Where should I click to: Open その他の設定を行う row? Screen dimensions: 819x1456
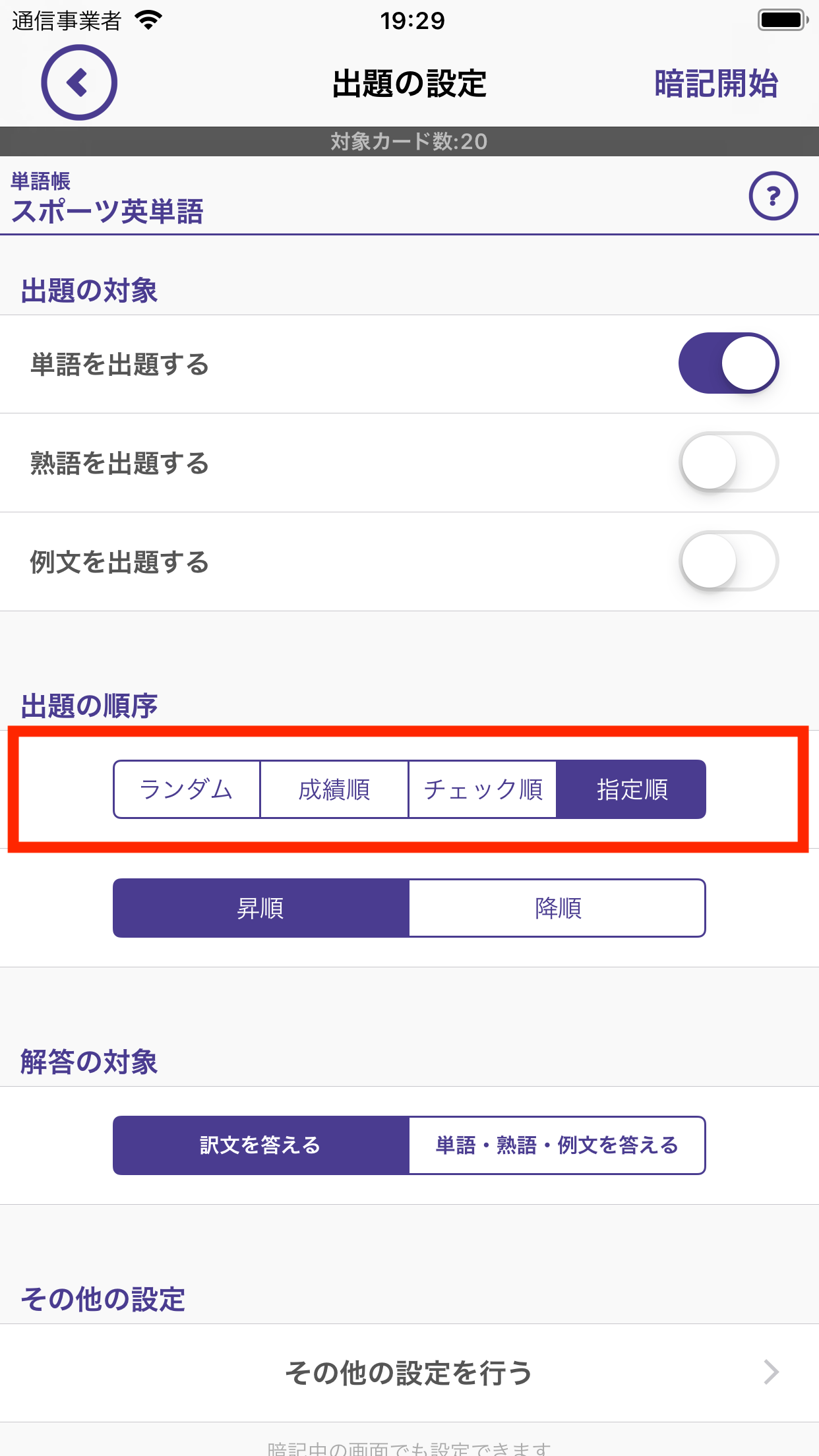[409, 1373]
